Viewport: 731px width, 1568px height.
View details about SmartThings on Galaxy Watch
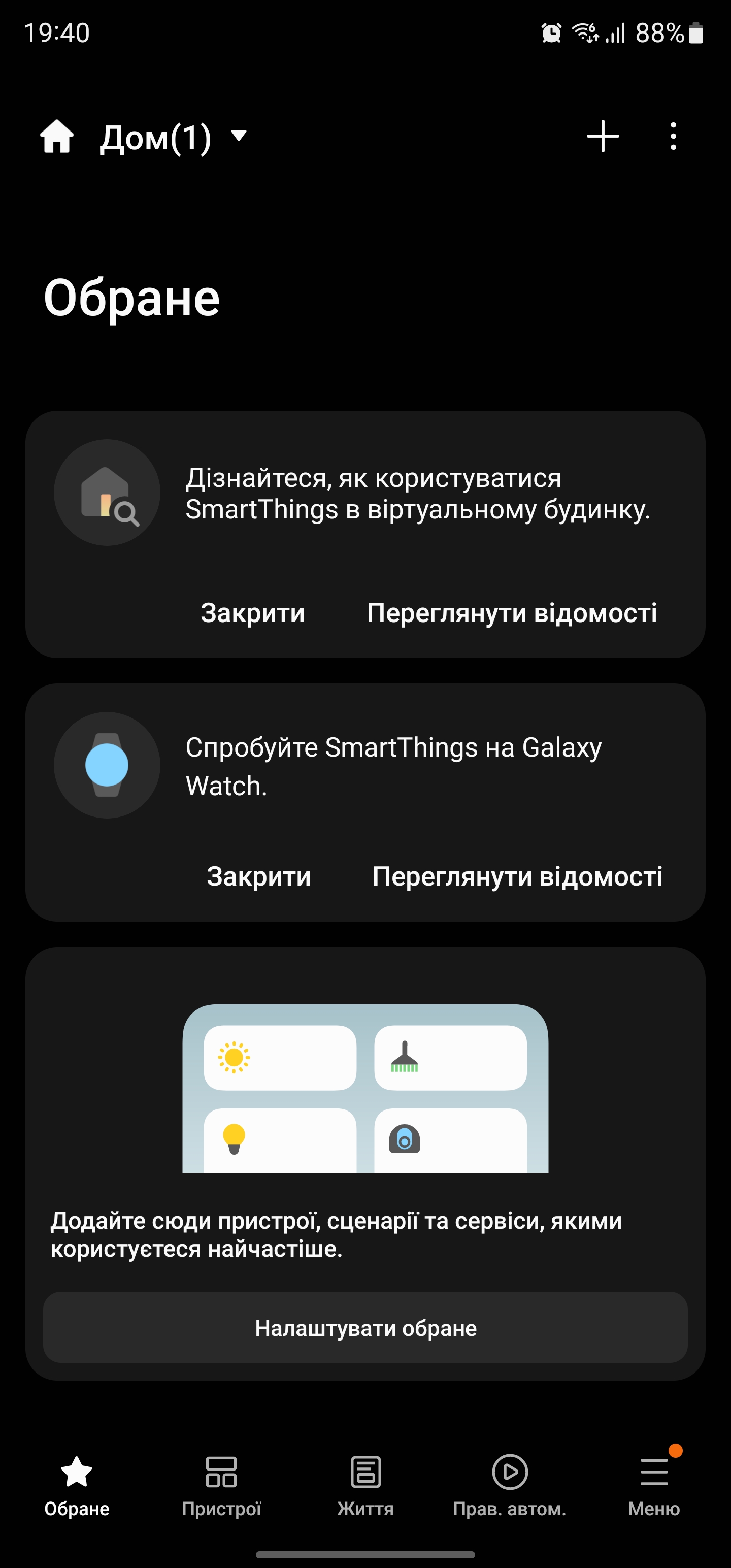pos(517,876)
